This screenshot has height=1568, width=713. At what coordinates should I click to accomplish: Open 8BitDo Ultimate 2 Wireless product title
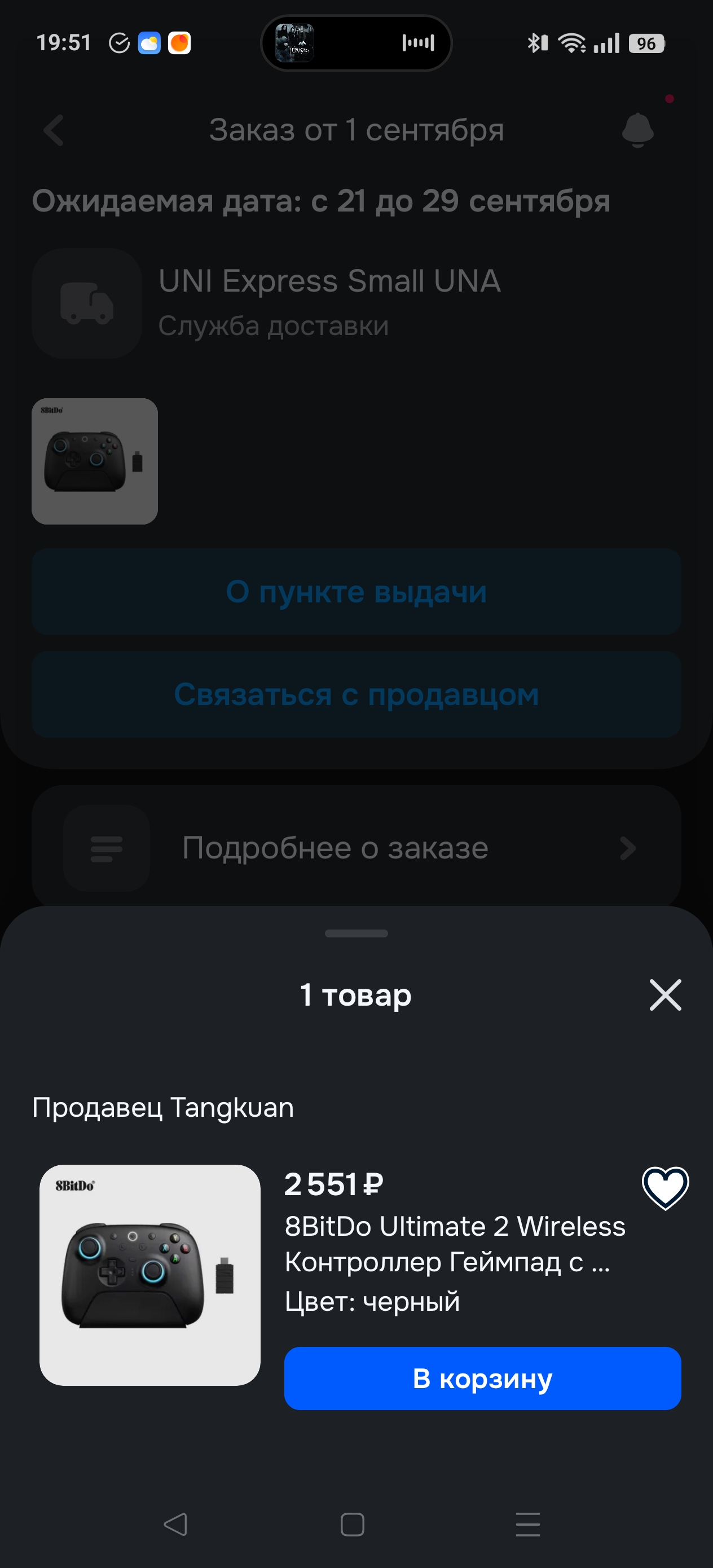click(454, 1244)
